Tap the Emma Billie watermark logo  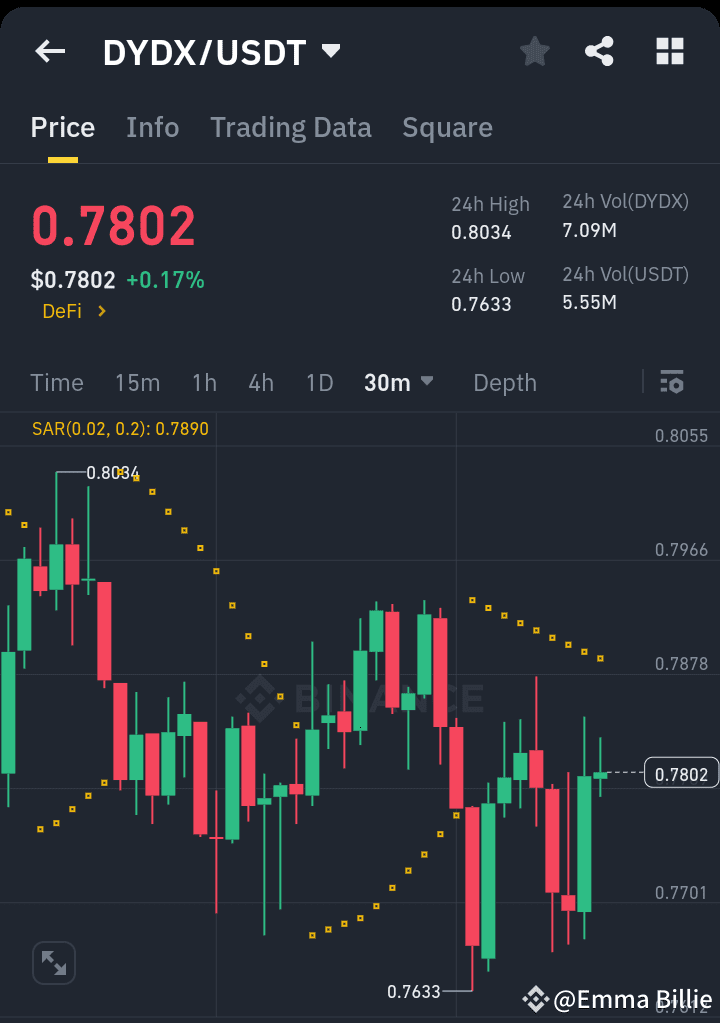536,999
